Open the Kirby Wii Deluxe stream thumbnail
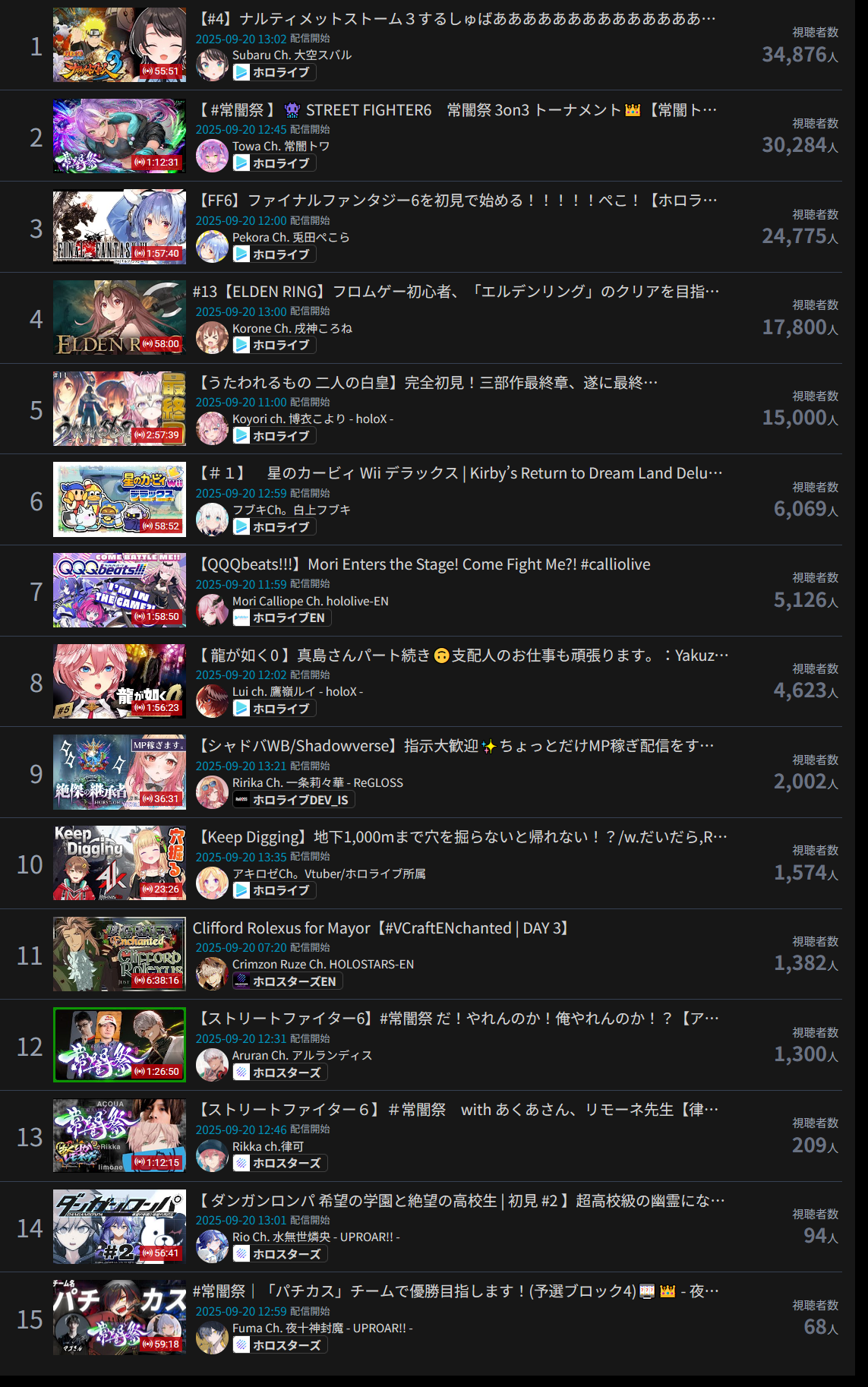 point(119,500)
